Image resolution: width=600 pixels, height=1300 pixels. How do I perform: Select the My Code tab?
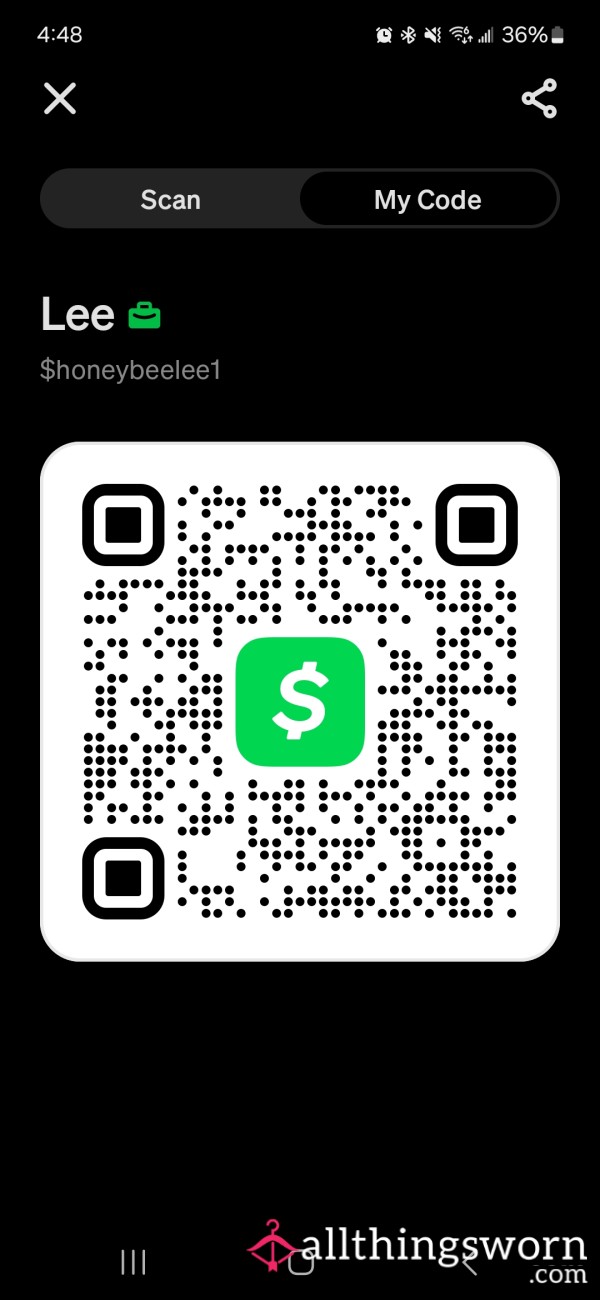[x=428, y=200]
